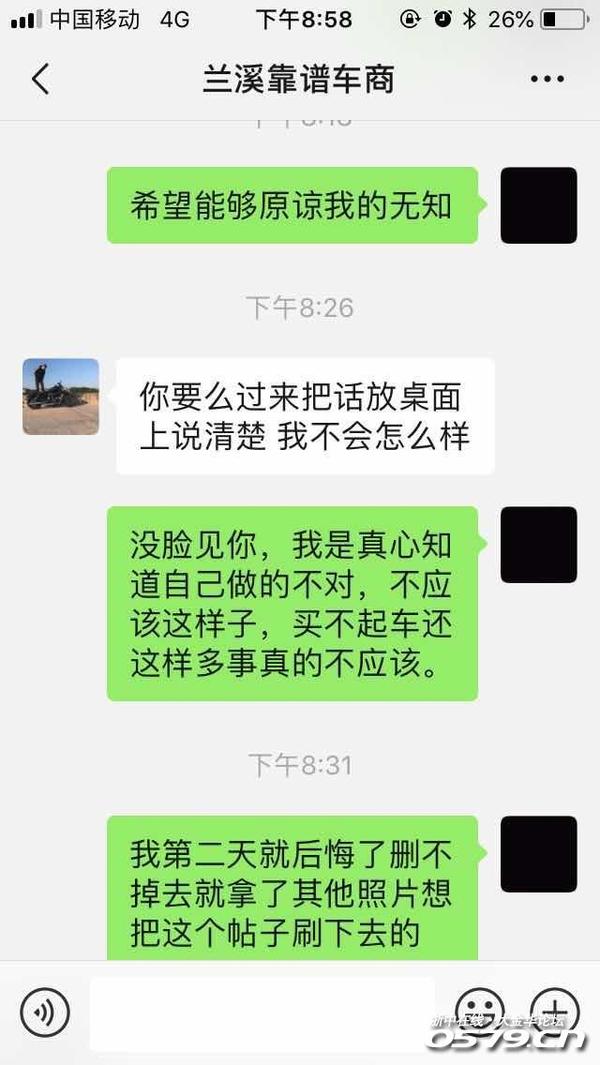View the profile of the motorcycle-photo contact
This screenshot has height=1065, width=600.
coord(61,397)
